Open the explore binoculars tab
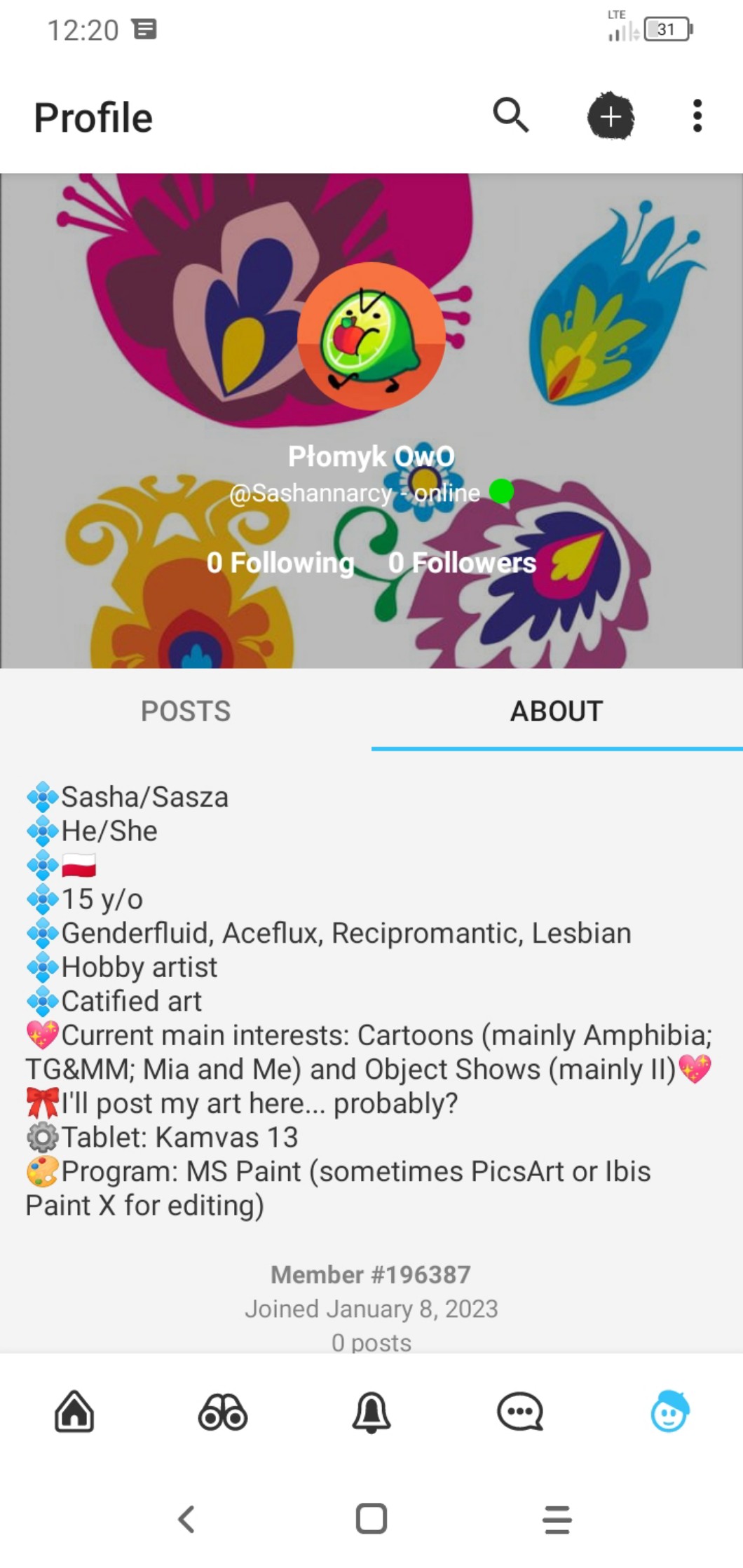Image resolution: width=743 pixels, height=1568 pixels. pos(223,1411)
